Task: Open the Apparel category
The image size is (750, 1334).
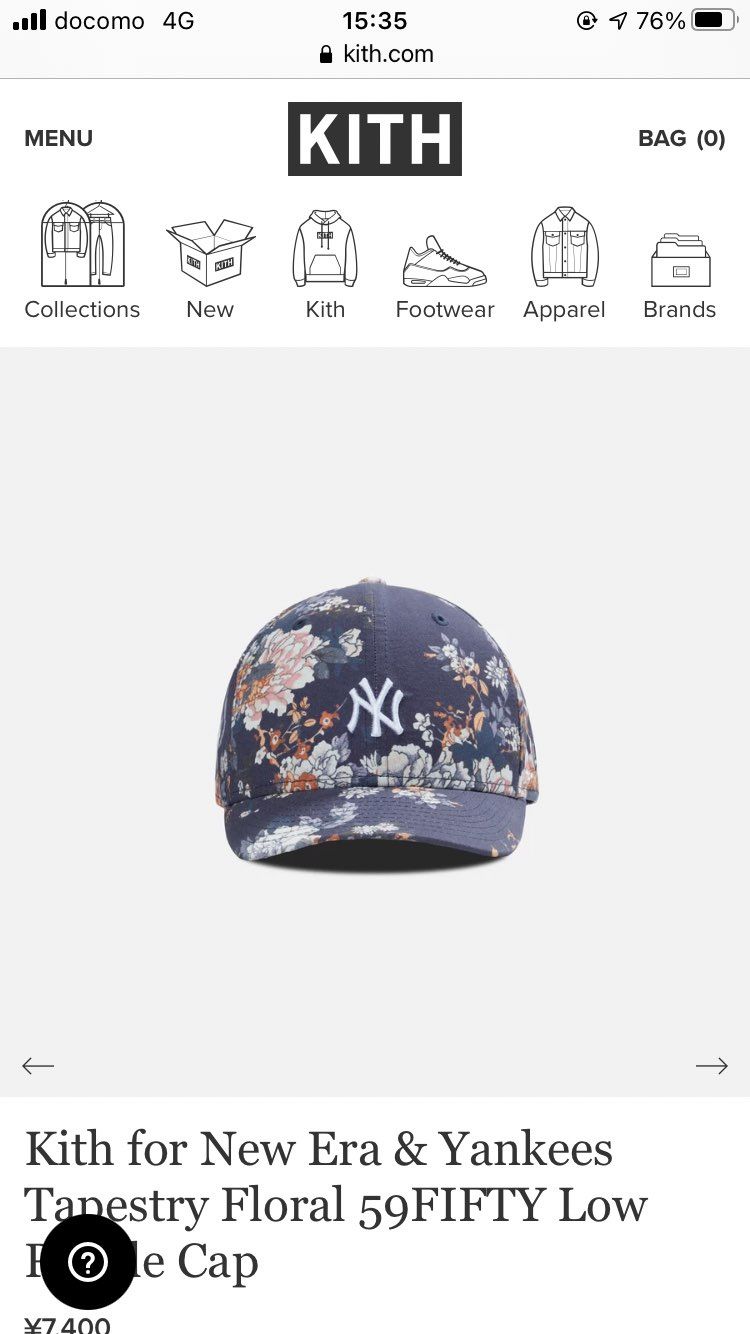Action: pos(564,260)
